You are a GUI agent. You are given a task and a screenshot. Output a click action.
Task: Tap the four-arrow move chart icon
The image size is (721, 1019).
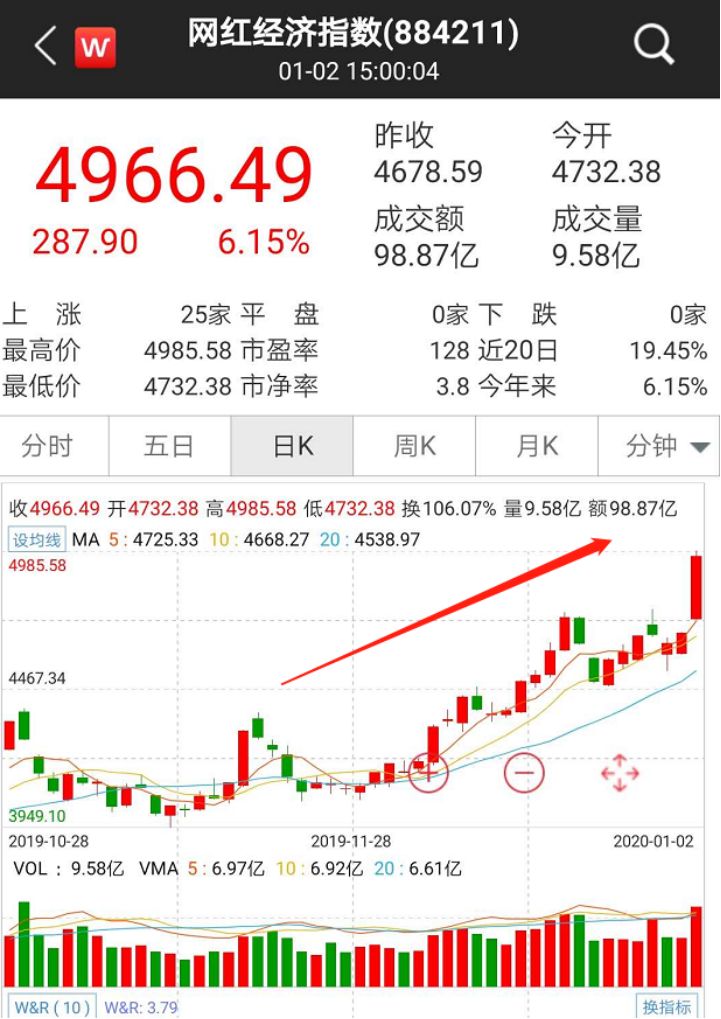click(x=619, y=773)
